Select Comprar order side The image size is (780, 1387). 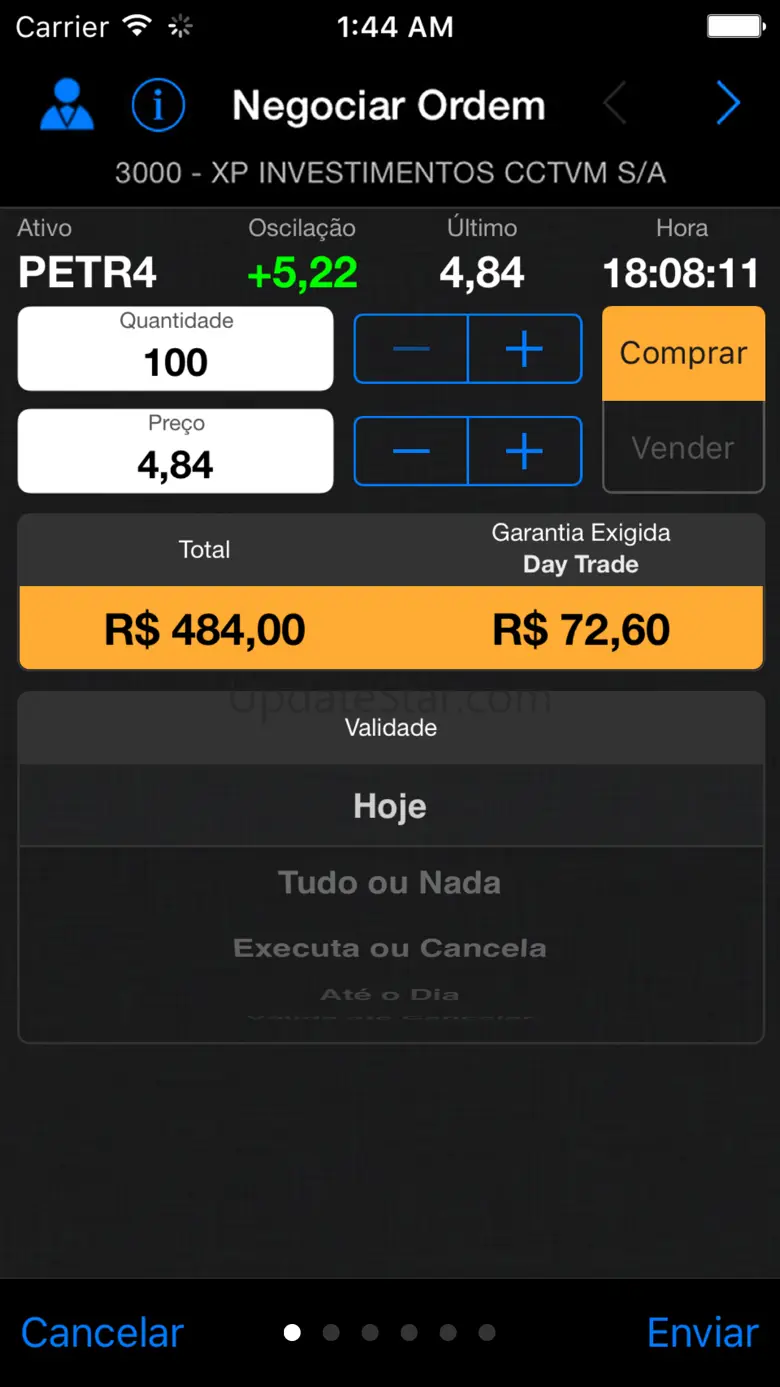coord(683,353)
